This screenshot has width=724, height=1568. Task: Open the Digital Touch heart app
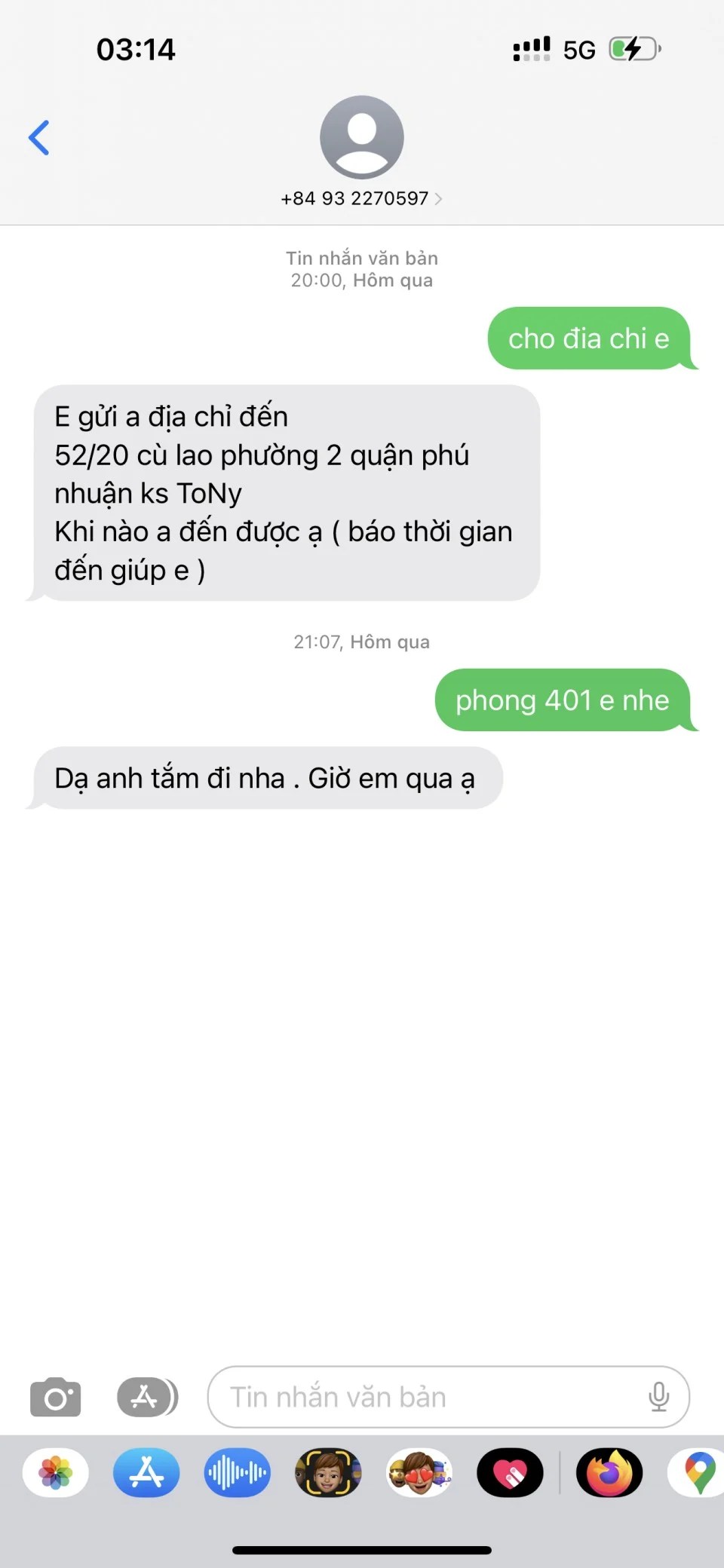(510, 1472)
